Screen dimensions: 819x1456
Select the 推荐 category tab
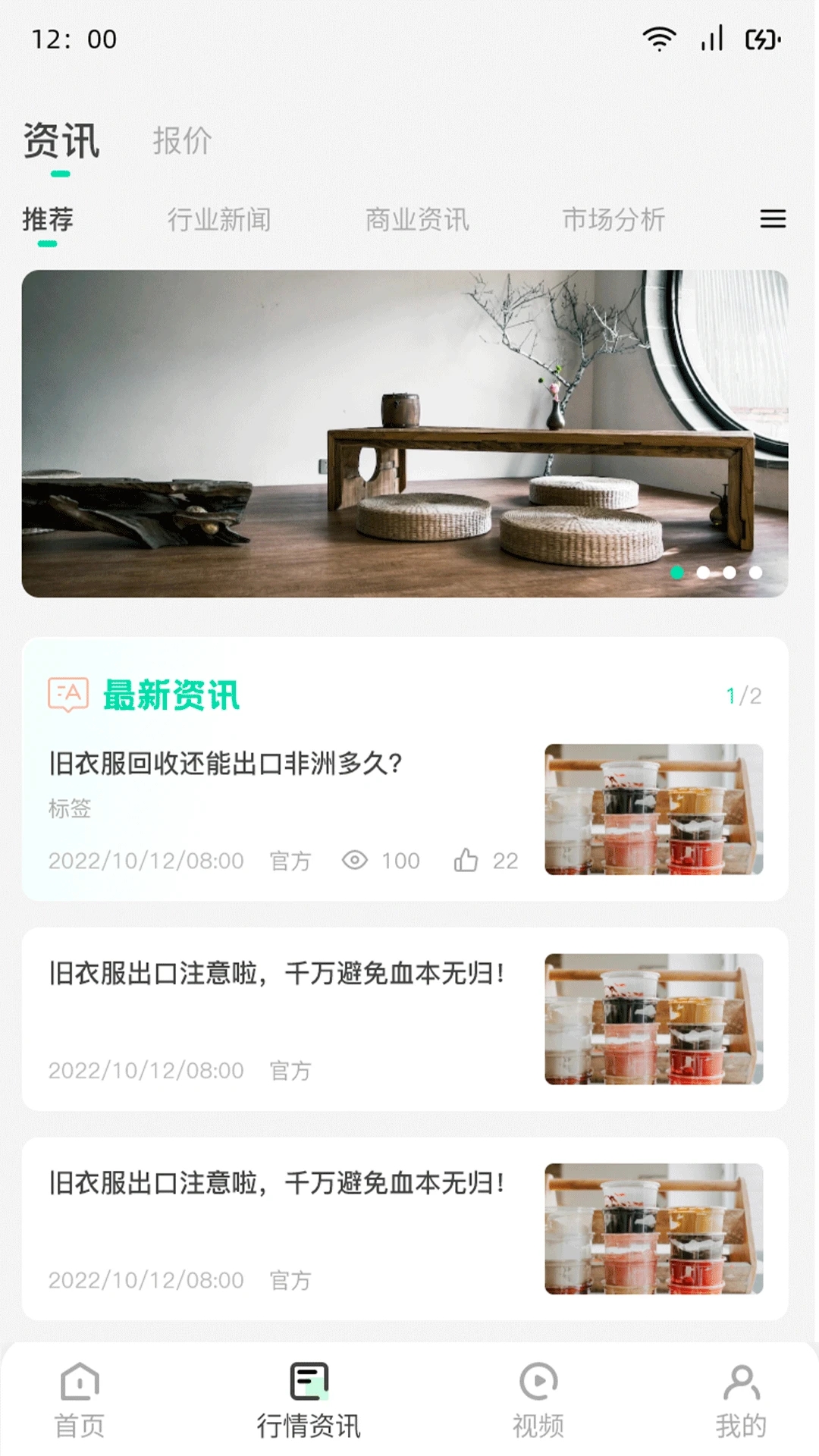point(48,220)
